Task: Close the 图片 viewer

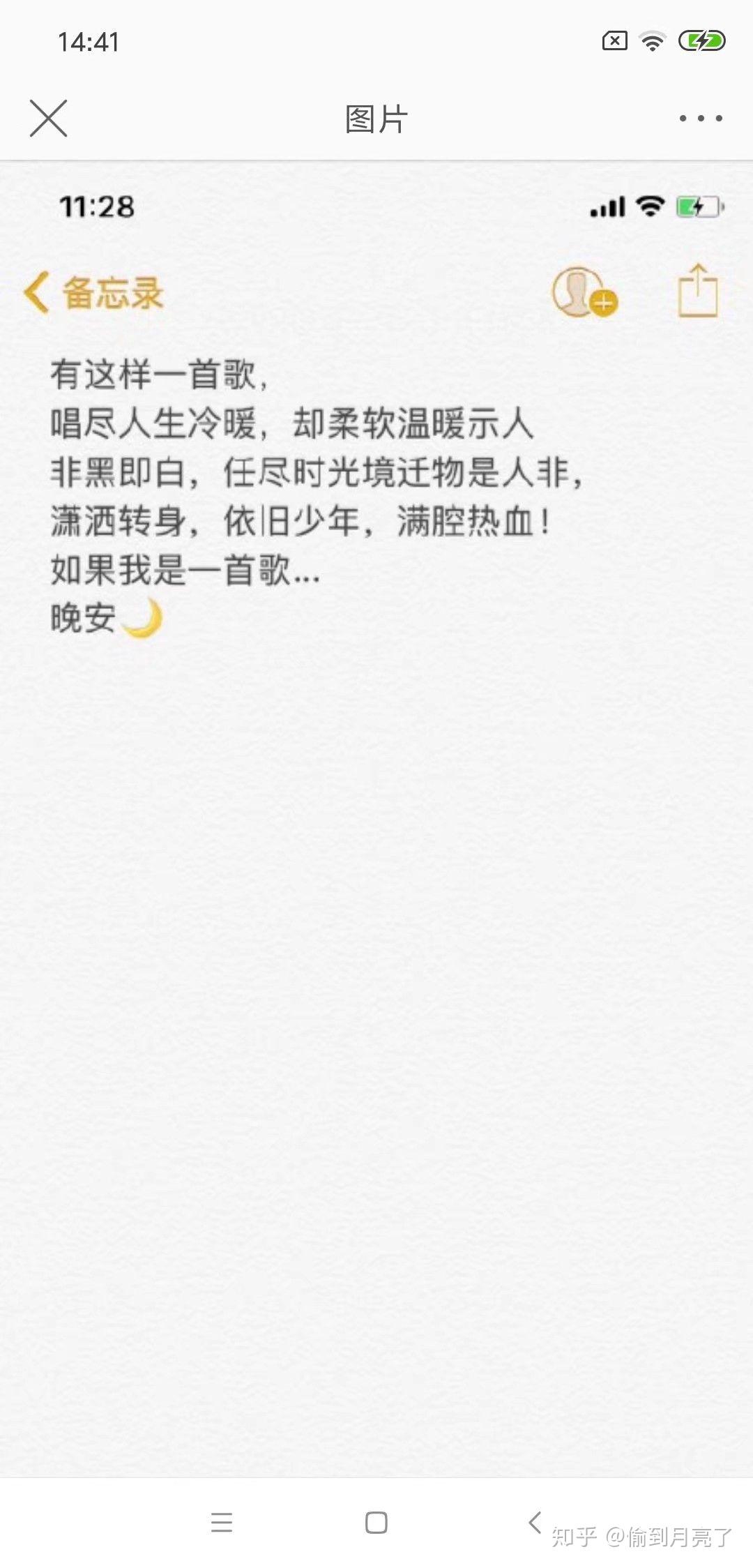Action: click(x=48, y=118)
